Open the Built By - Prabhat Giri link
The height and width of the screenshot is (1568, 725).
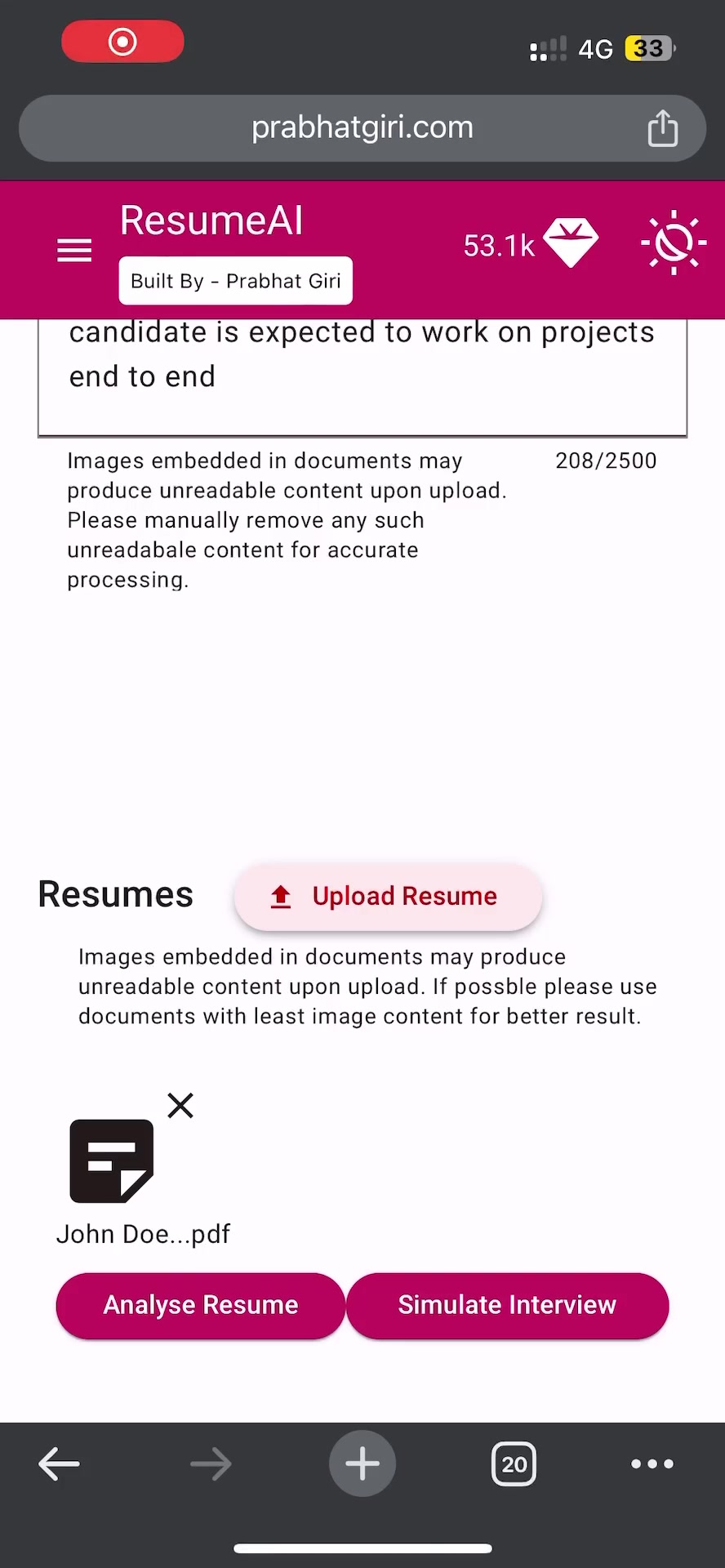coord(235,281)
